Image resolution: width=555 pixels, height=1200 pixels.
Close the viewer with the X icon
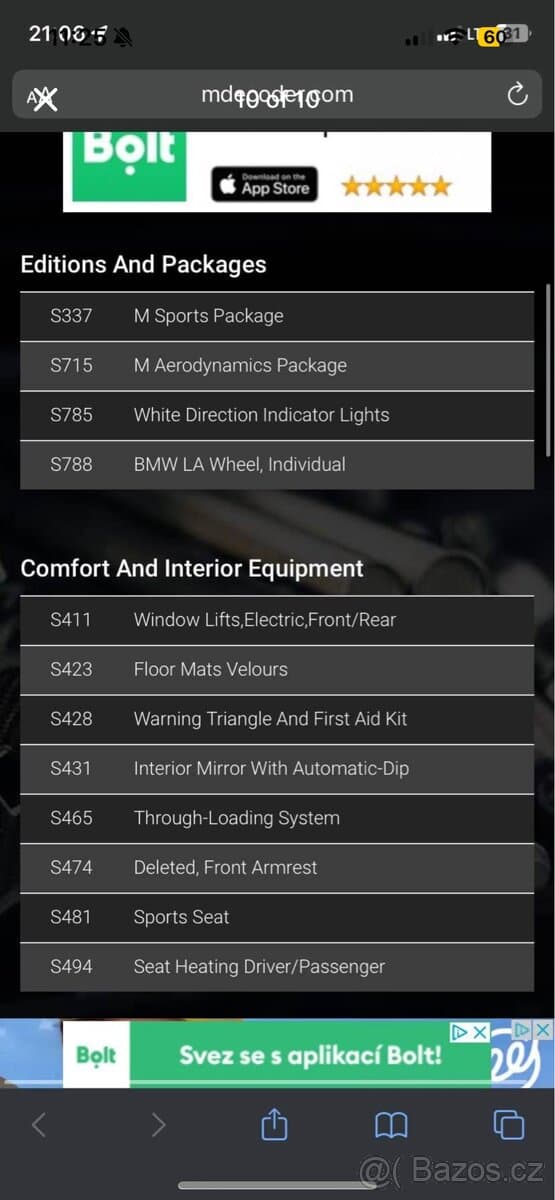44,97
